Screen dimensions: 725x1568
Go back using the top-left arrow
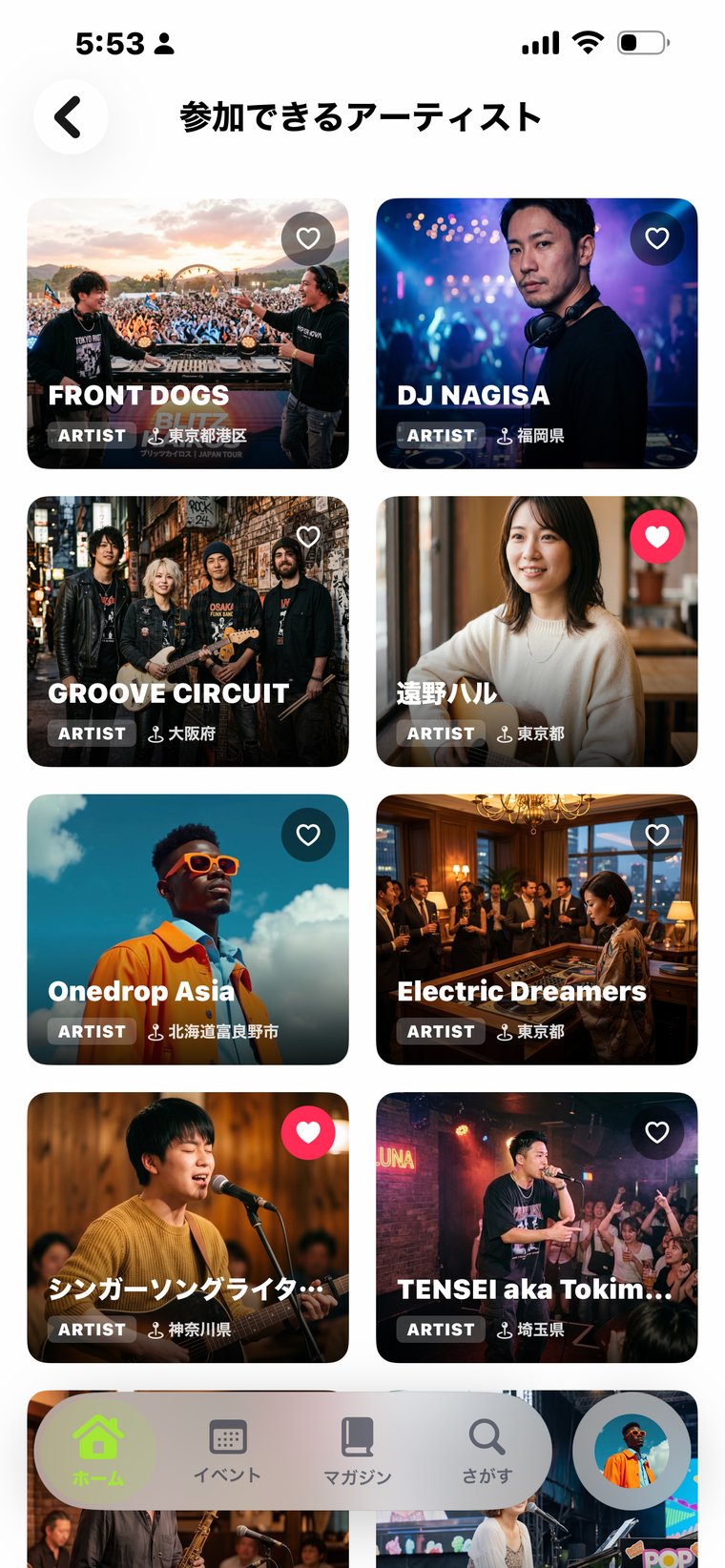pyautogui.click(x=71, y=117)
